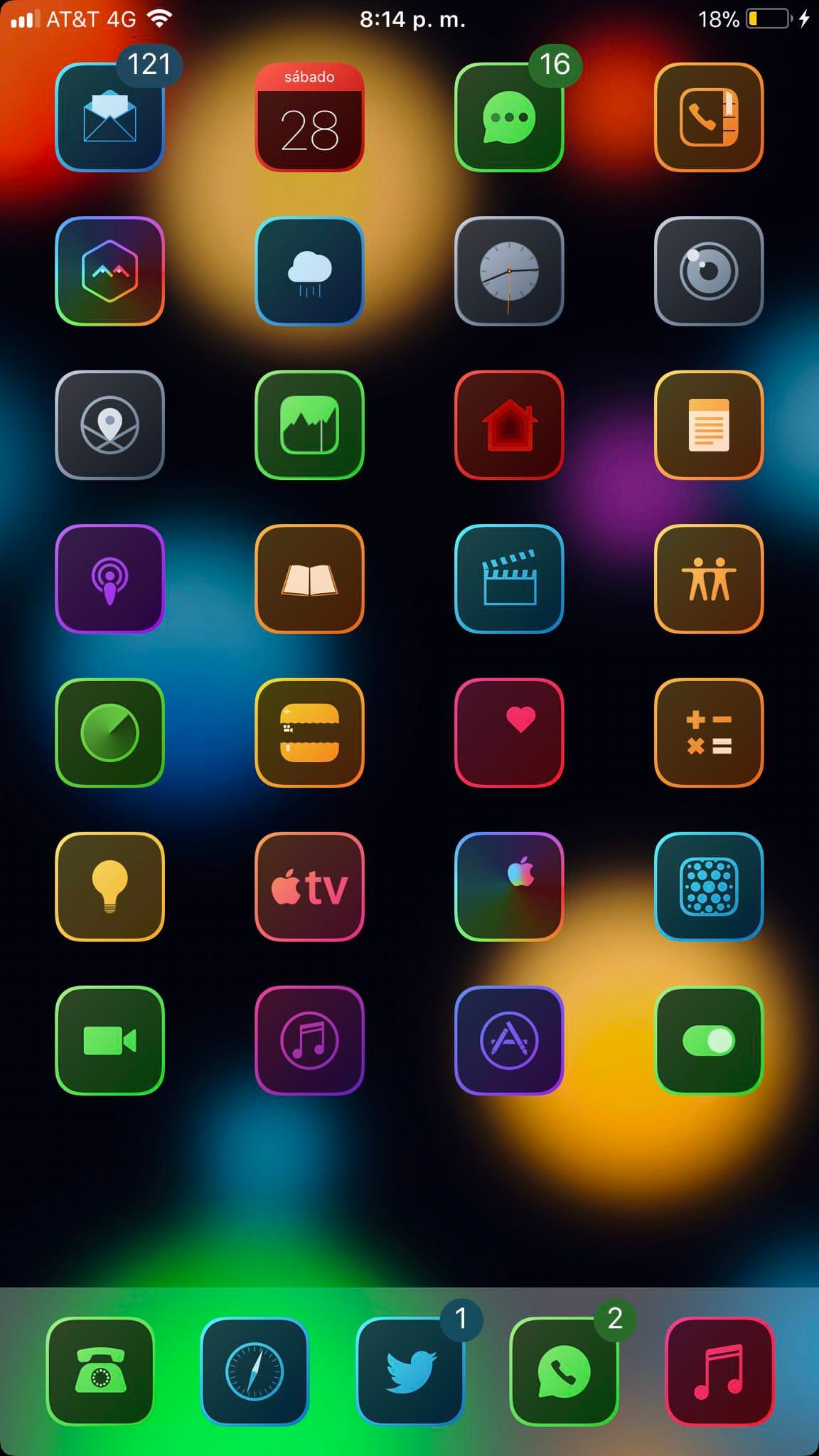Open WhatsApp with 2 notifications
Viewport: 819px width, 1456px height.
[x=564, y=1371]
